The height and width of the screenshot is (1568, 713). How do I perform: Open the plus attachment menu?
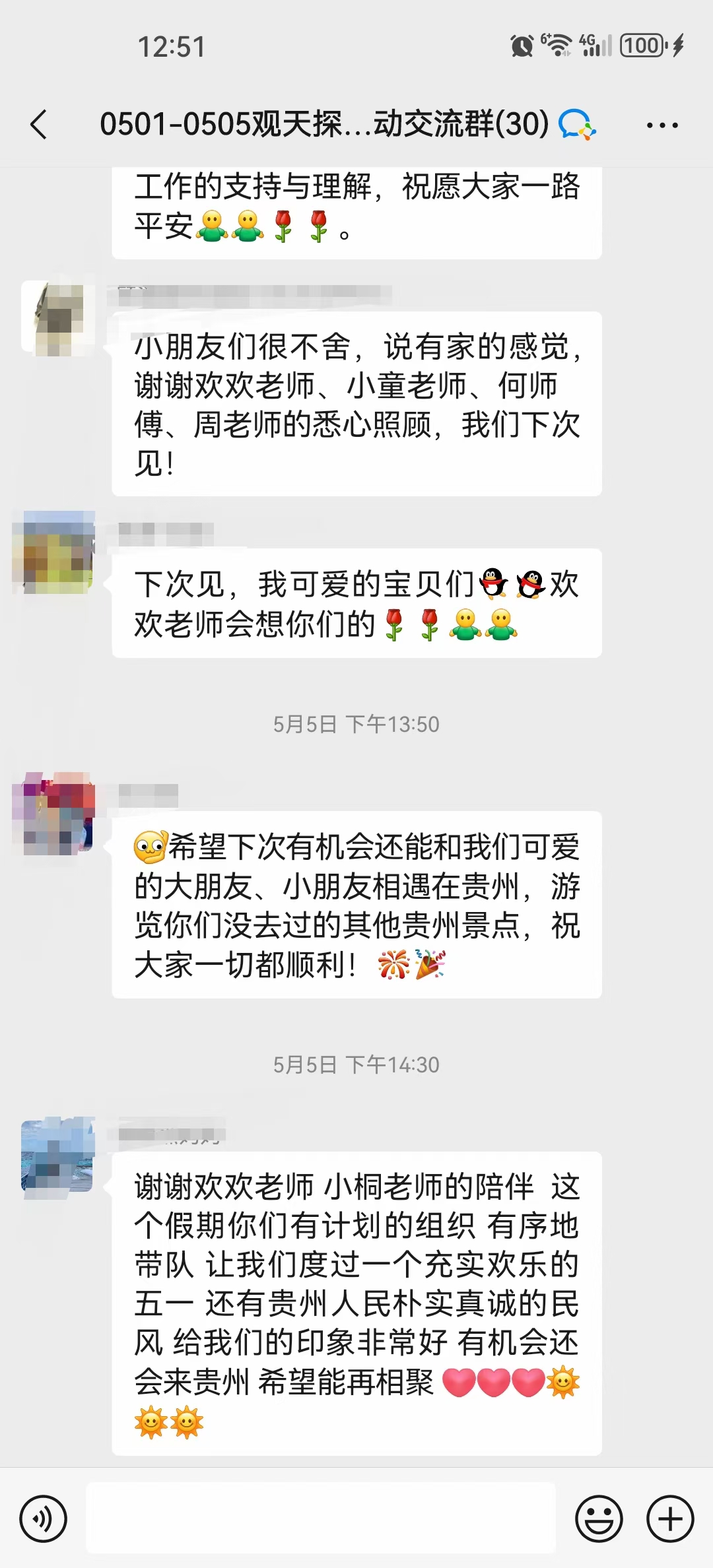click(670, 1519)
